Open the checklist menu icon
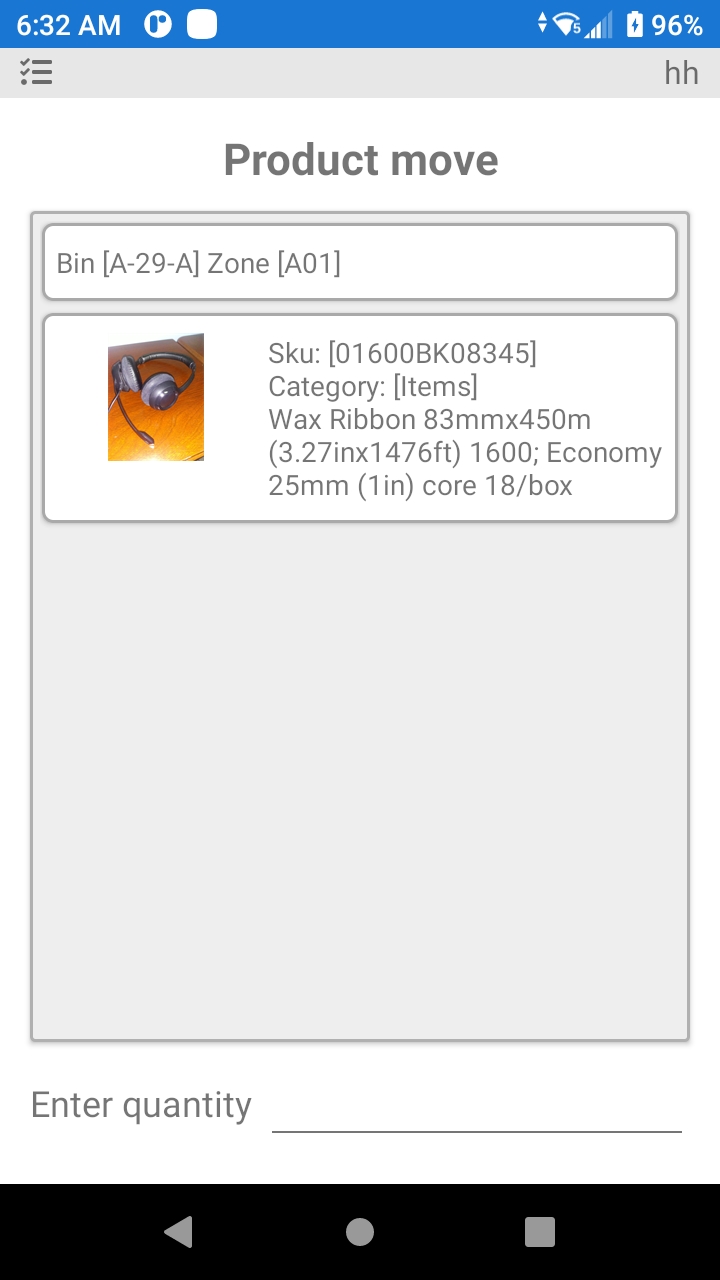Viewport: 720px width, 1280px height. [36, 72]
